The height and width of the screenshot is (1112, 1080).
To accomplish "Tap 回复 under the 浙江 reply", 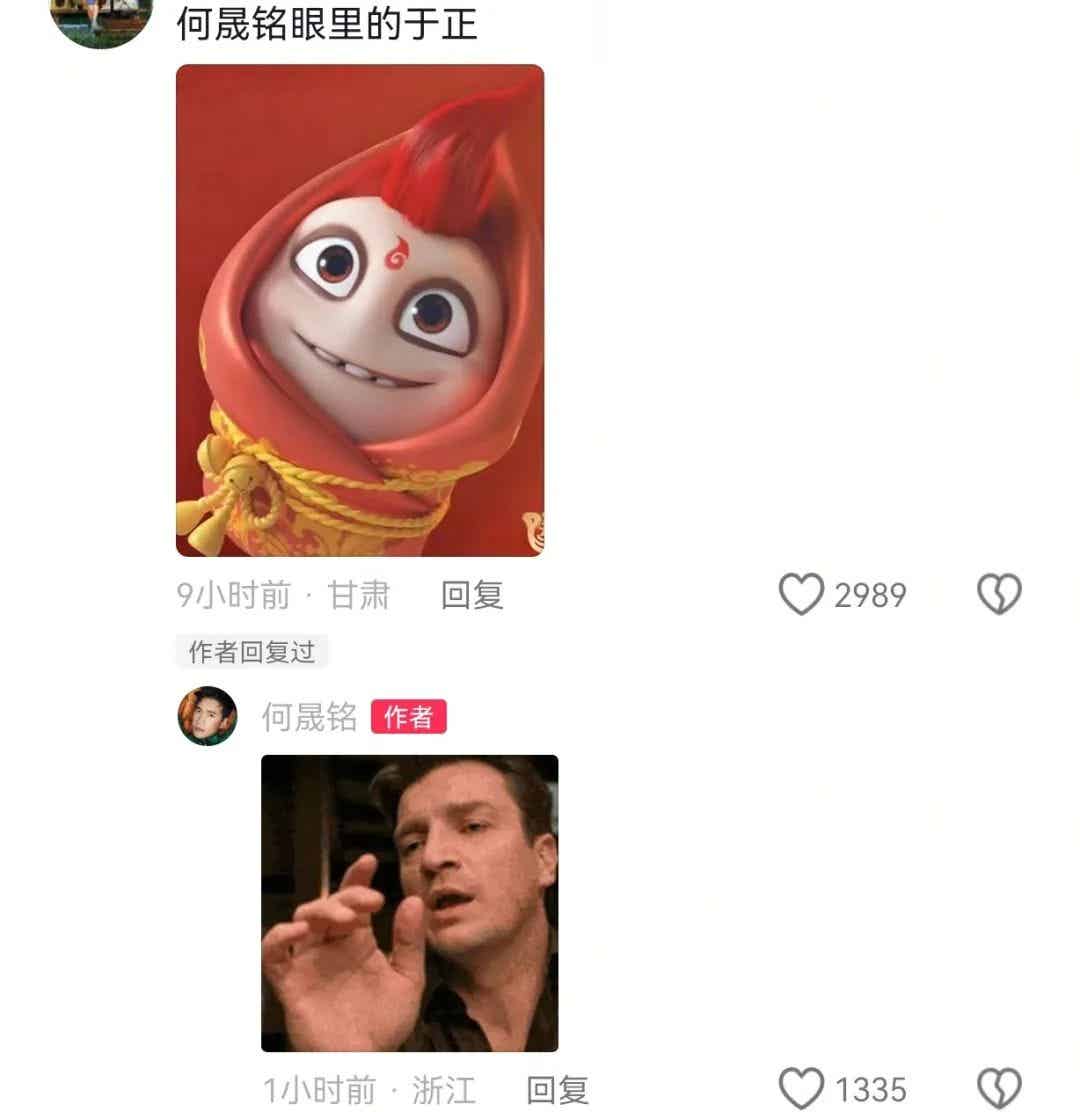I will pyautogui.click(x=557, y=1089).
